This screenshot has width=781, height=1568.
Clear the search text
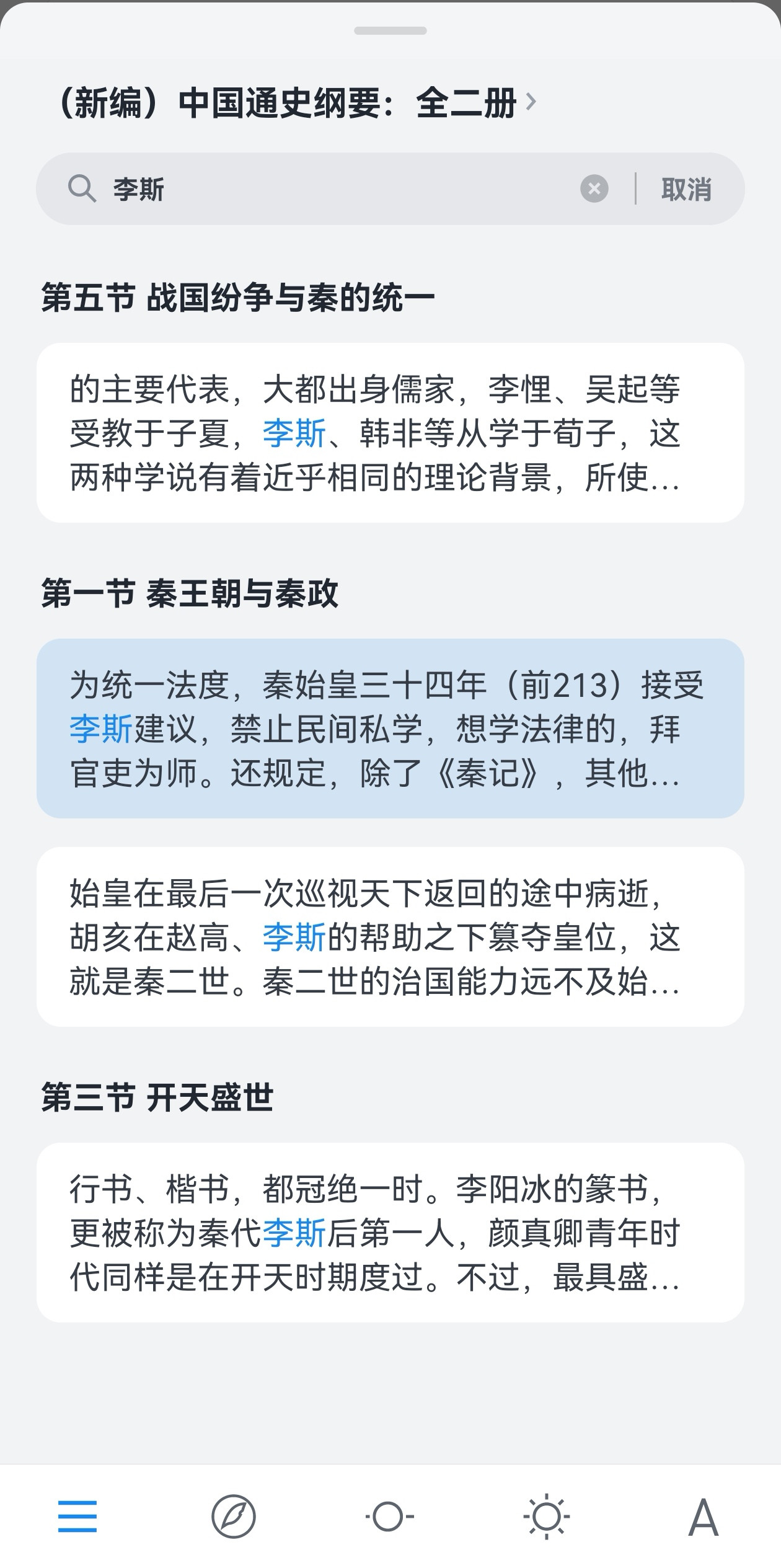coord(594,189)
